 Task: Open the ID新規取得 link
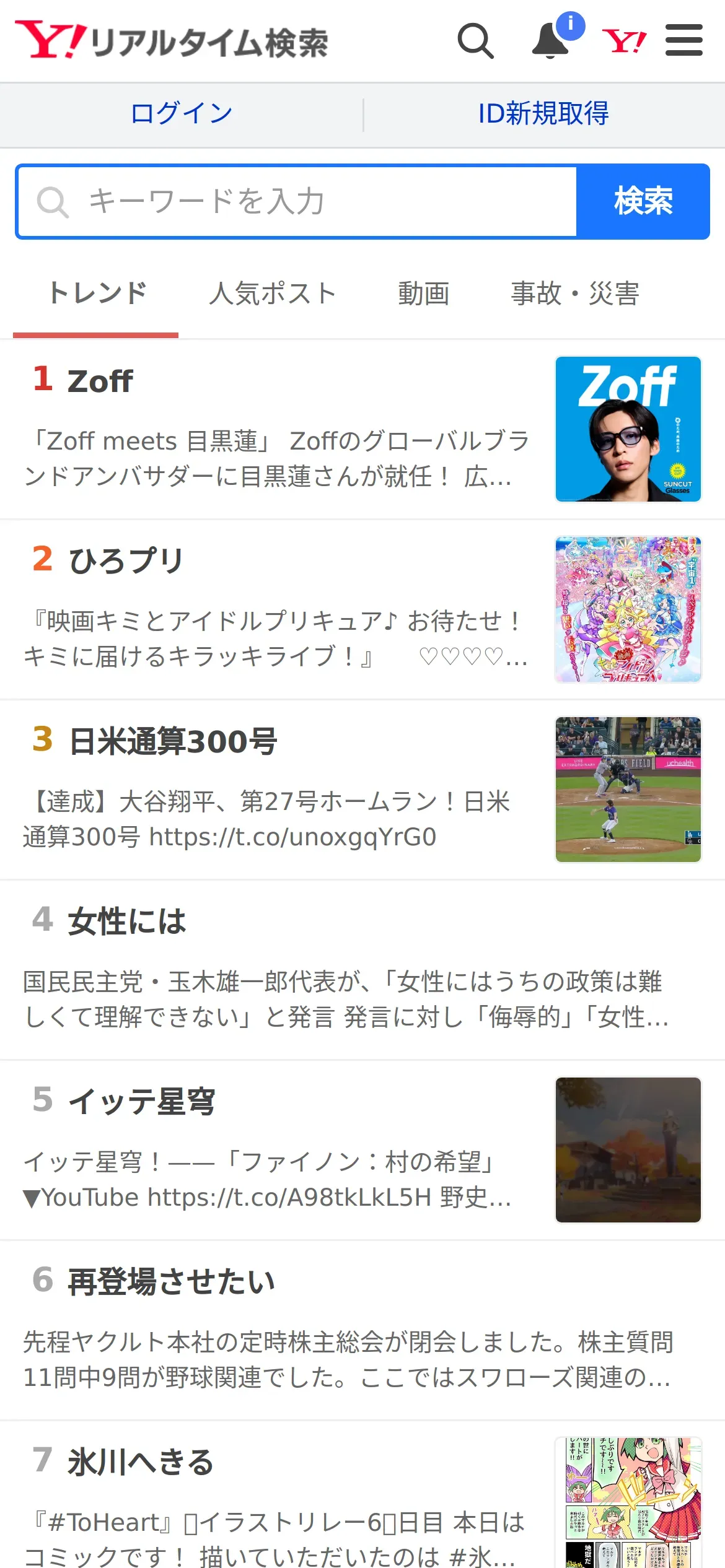tap(543, 113)
